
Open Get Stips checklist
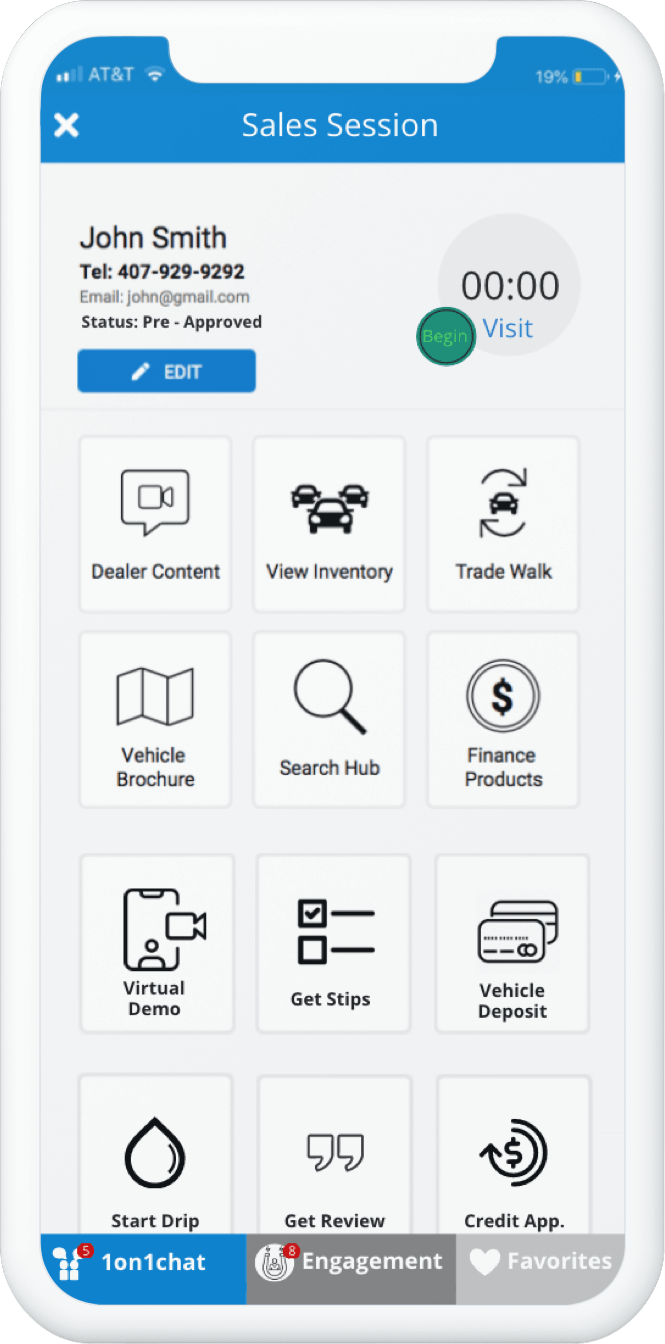333,943
